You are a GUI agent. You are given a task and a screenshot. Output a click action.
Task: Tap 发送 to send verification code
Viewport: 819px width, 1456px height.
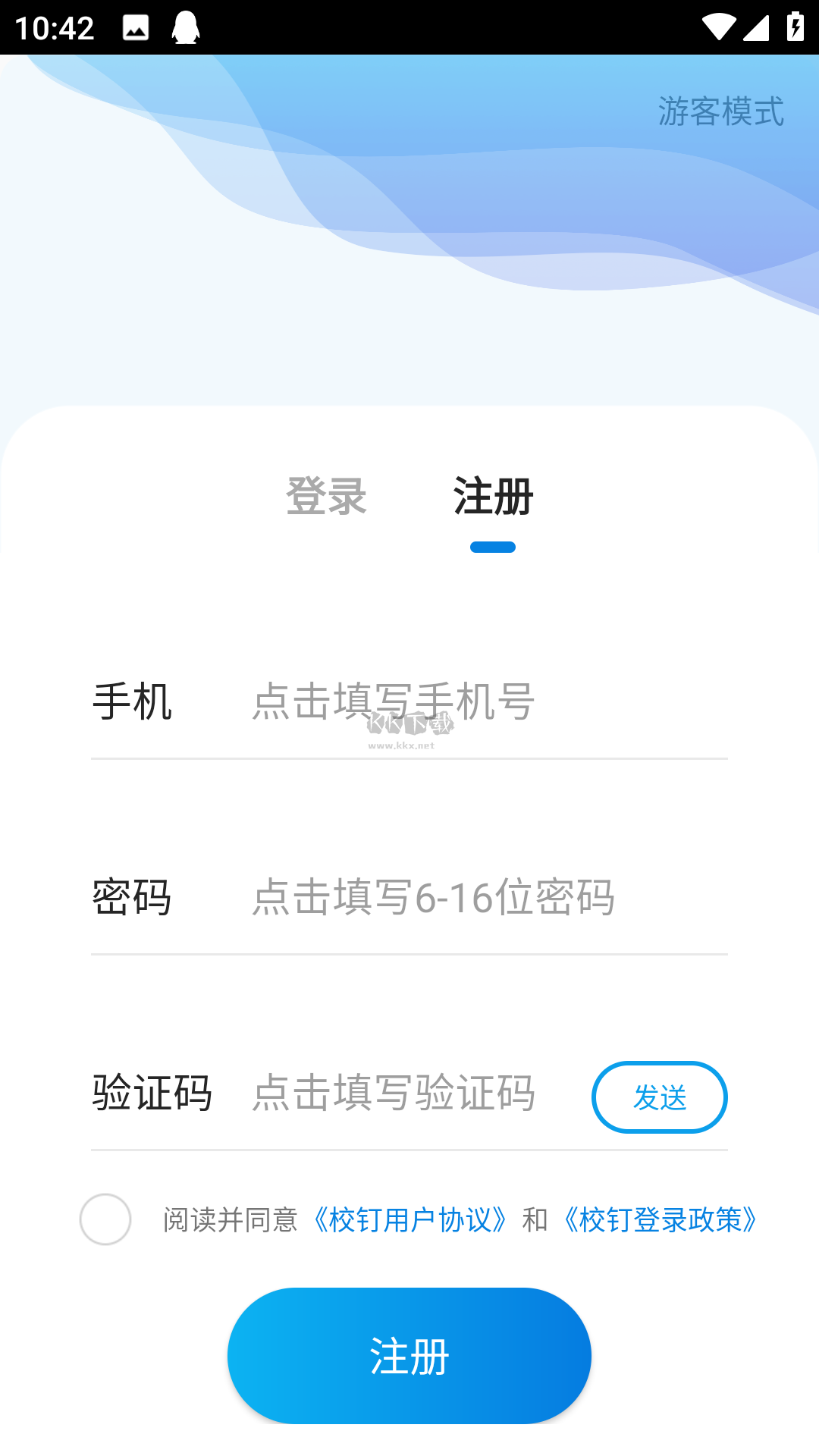pyautogui.click(x=659, y=1096)
